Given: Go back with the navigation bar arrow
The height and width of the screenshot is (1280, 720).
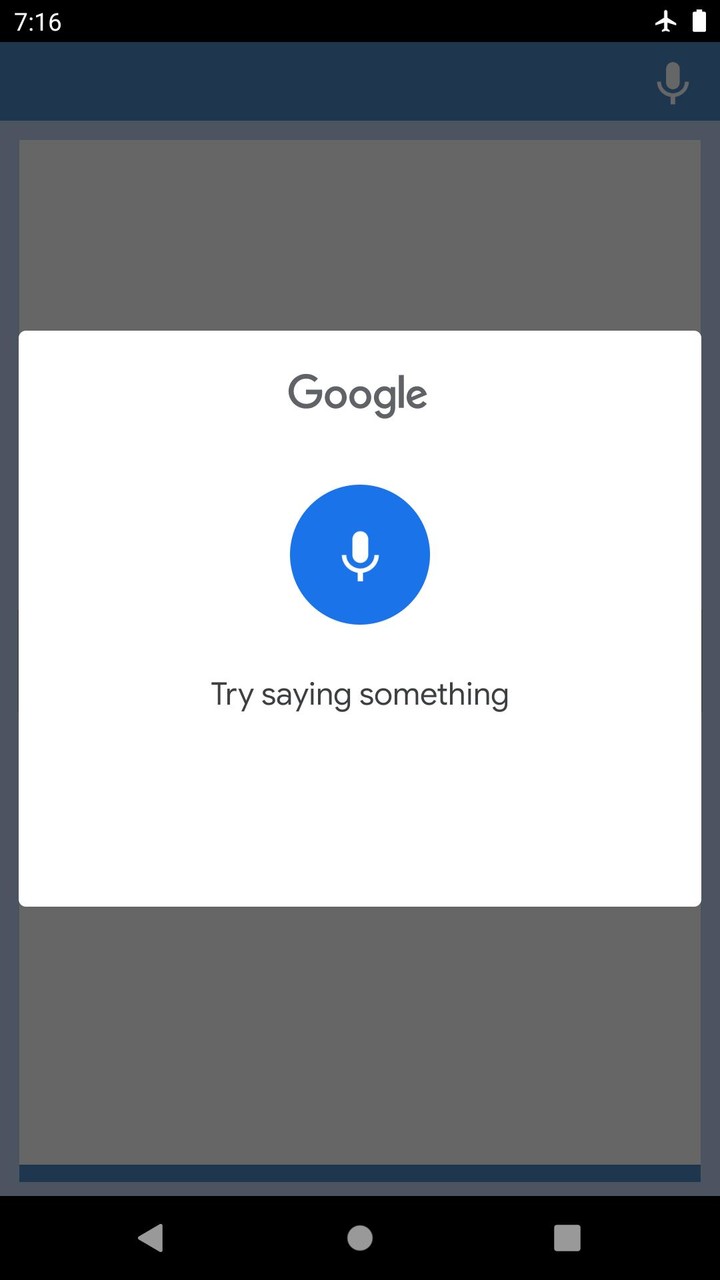Looking at the screenshot, I should pyautogui.click(x=151, y=1238).
